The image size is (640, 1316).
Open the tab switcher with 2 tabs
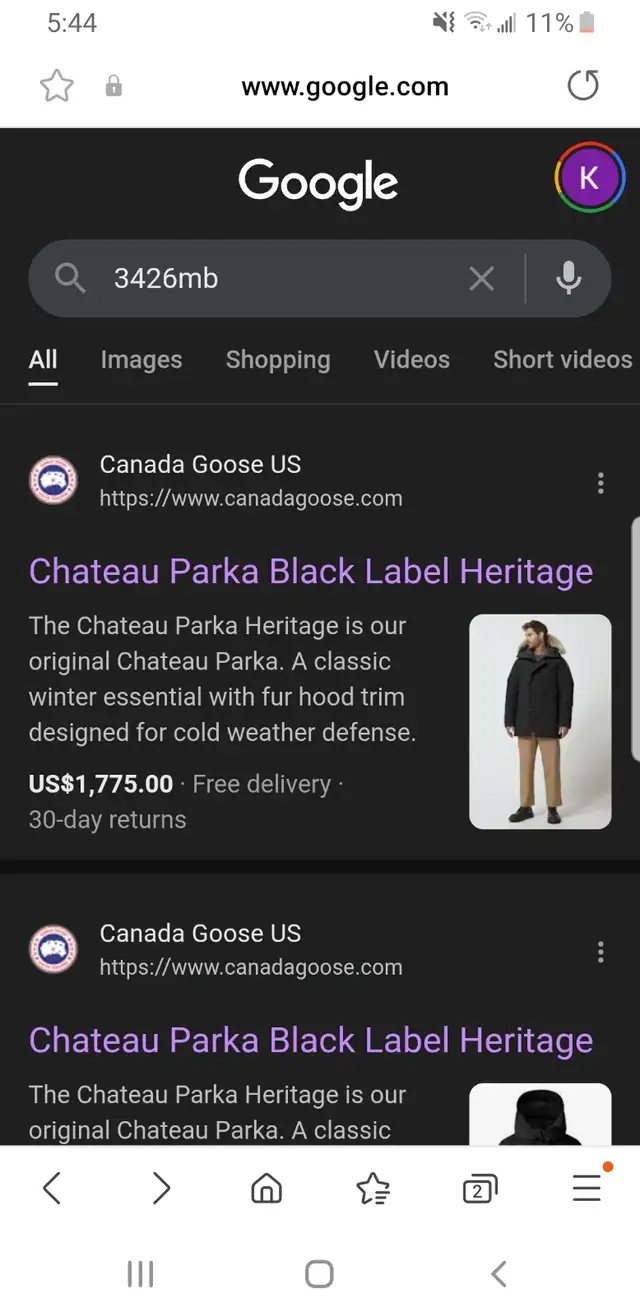click(x=479, y=1189)
